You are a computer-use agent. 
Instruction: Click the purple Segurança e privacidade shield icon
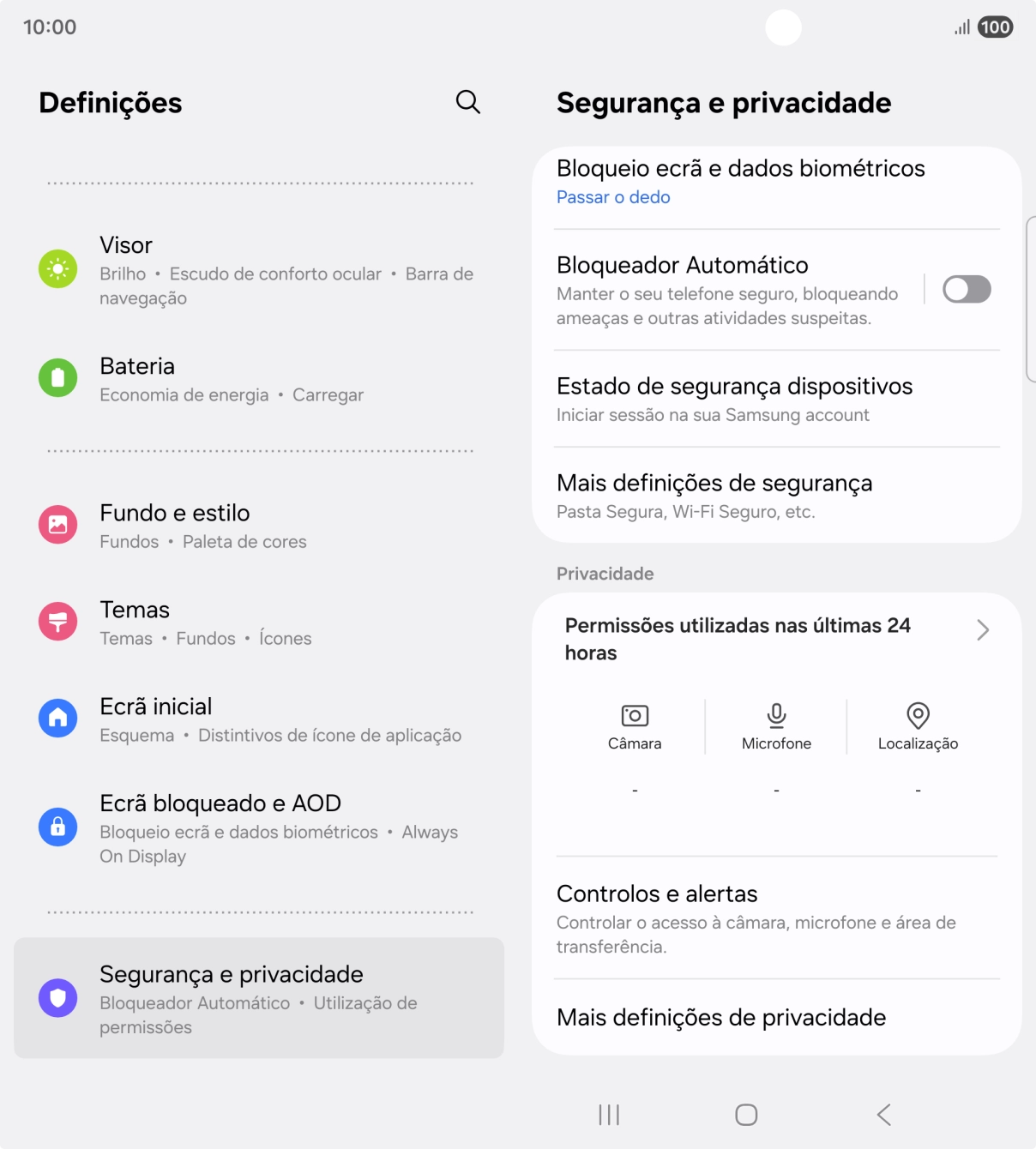pyautogui.click(x=57, y=997)
